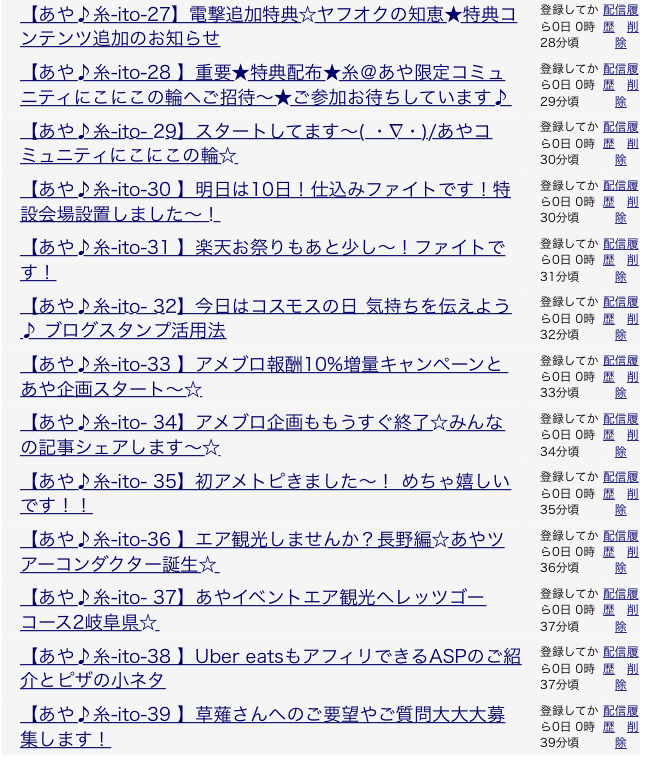Open ito-36 エア観光 長野編 link

(262, 540)
